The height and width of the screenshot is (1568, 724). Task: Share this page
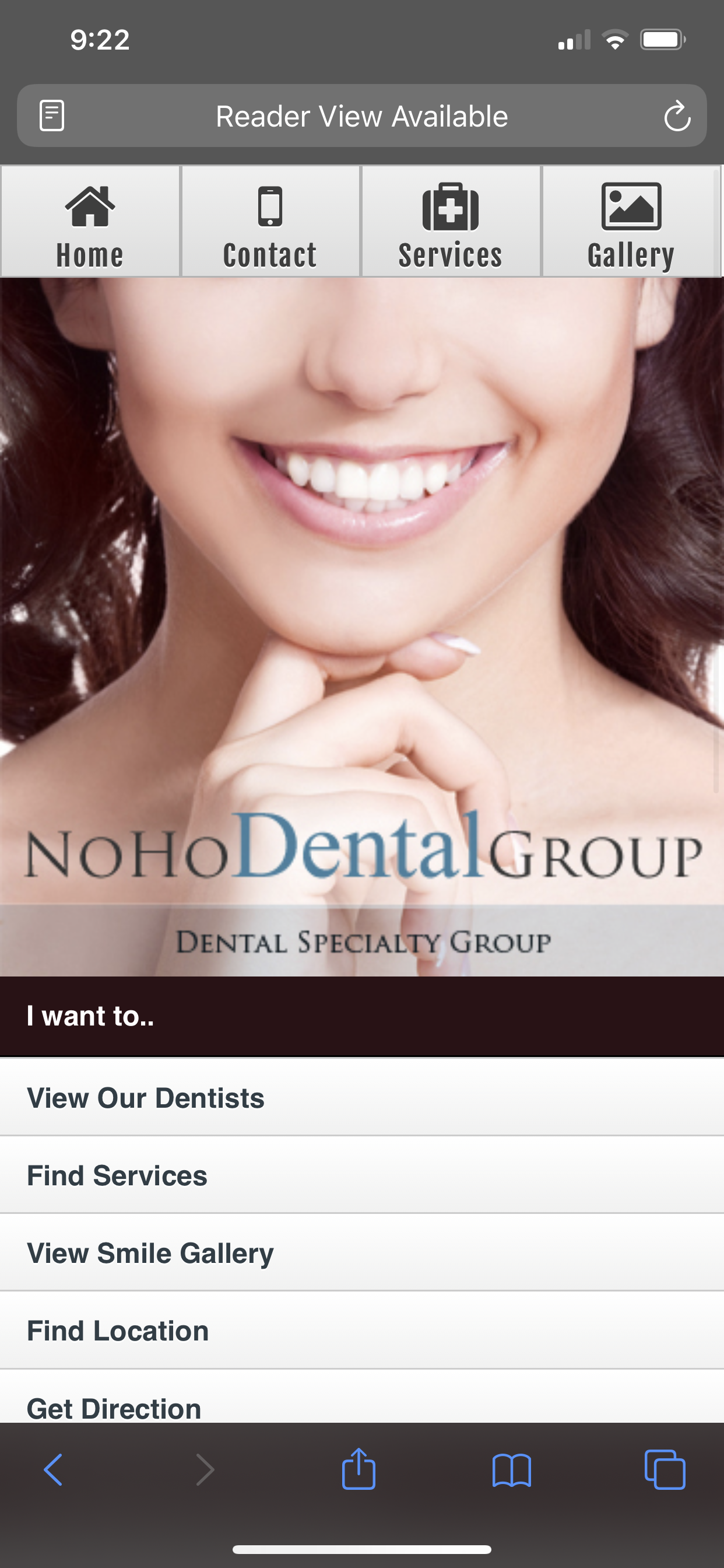click(359, 1470)
